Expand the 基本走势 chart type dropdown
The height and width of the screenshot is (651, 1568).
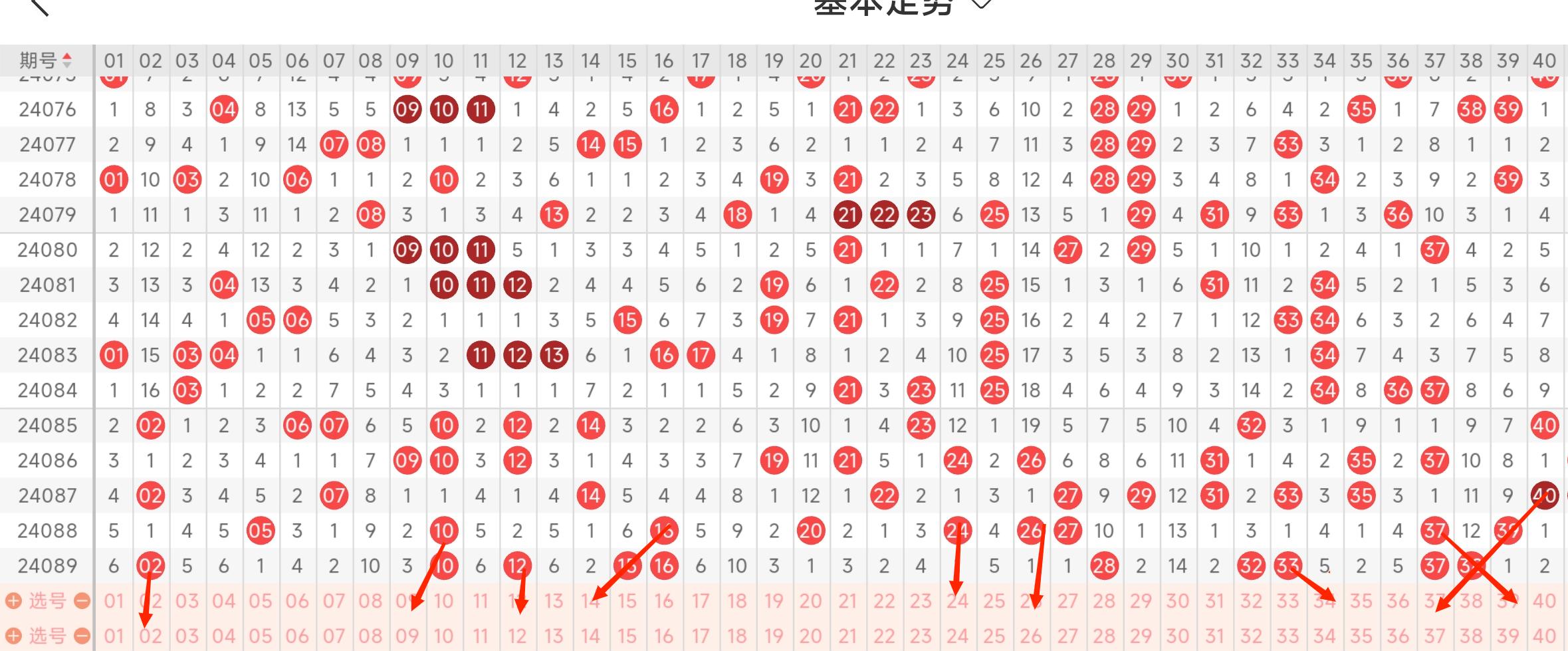tap(982, 4)
